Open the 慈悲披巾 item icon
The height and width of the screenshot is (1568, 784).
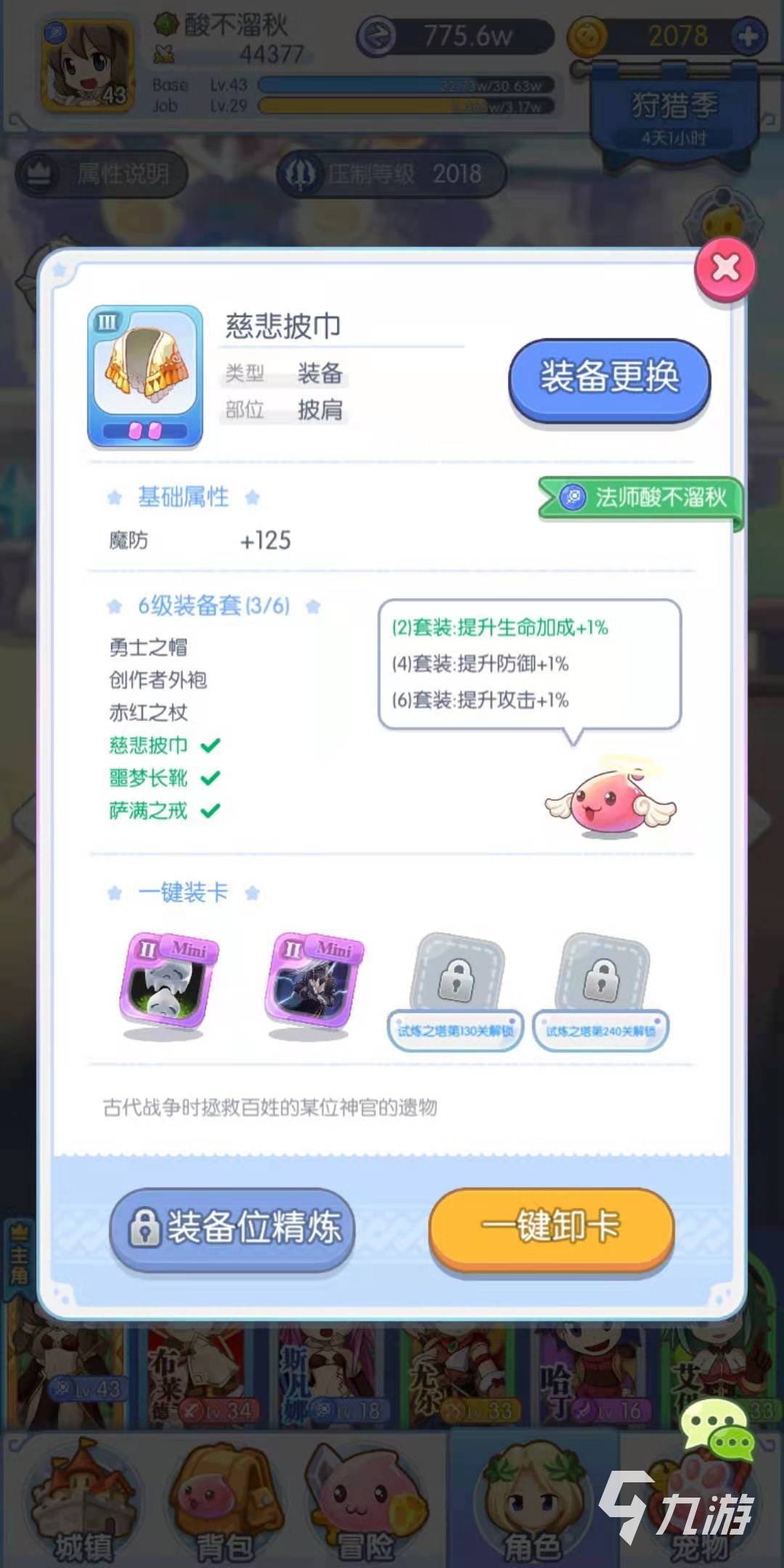click(x=145, y=375)
